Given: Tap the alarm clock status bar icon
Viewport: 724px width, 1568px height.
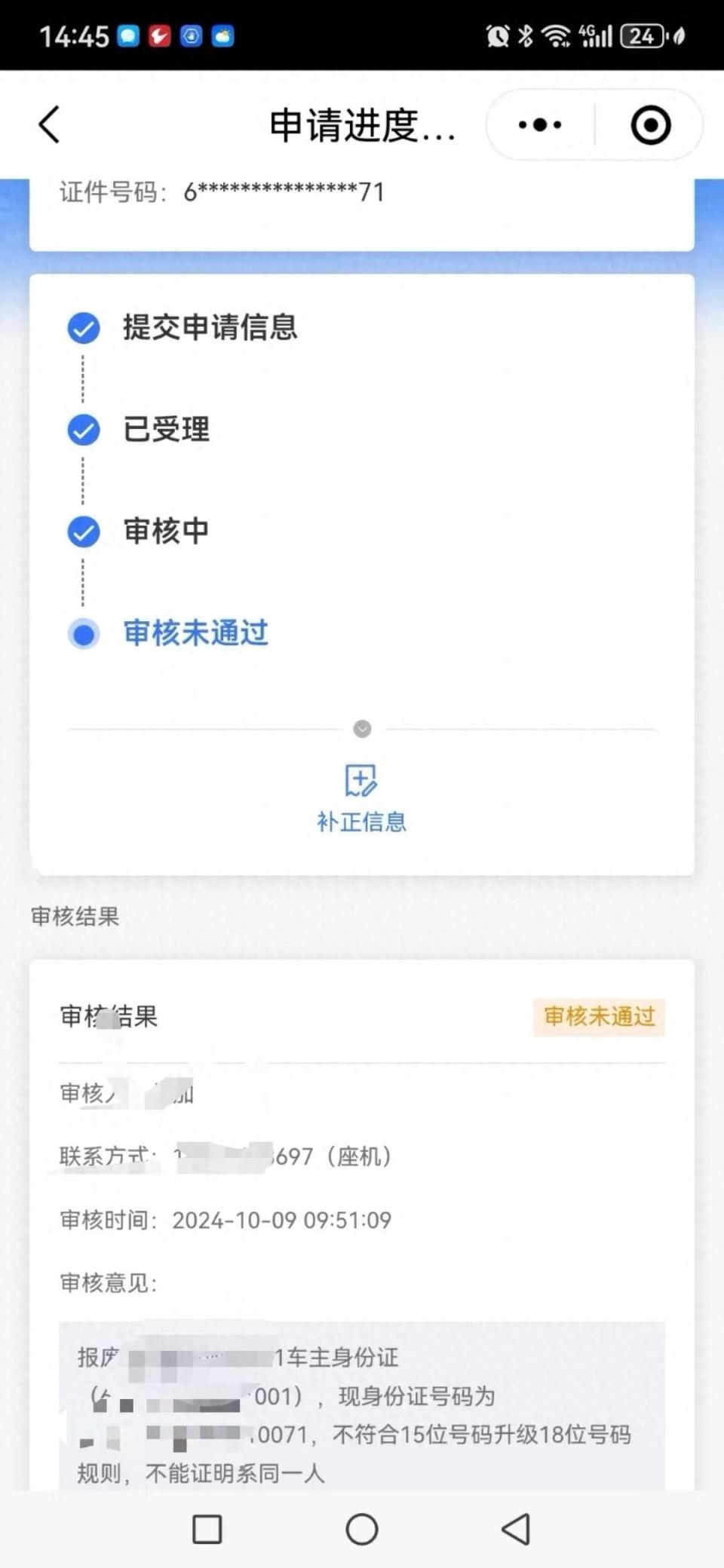Looking at the screenshot, I should point(498,34).
